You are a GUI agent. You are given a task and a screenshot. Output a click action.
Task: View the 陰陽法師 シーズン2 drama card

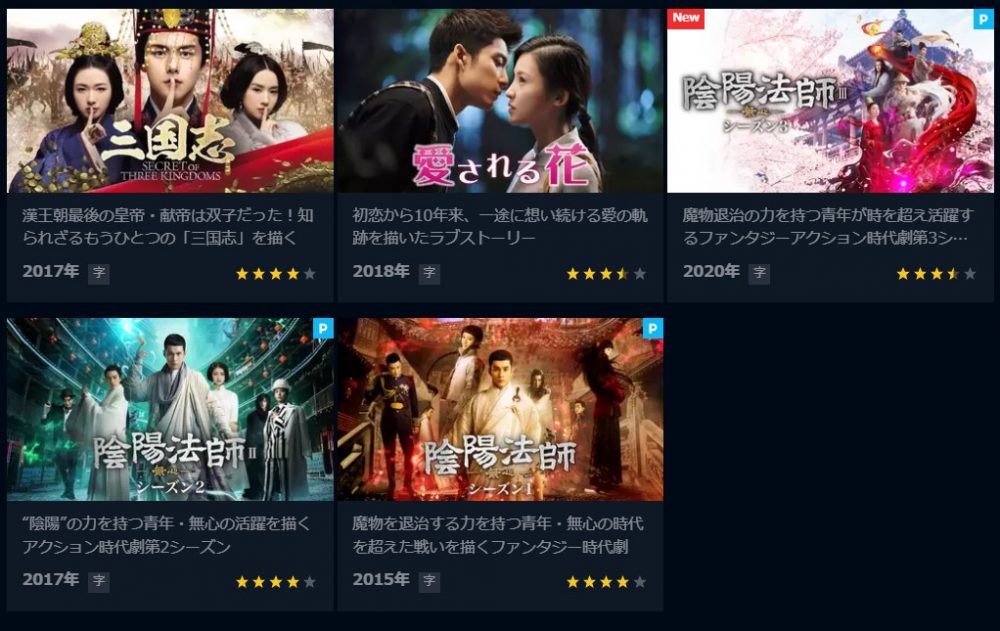click(x=170, y=410)
